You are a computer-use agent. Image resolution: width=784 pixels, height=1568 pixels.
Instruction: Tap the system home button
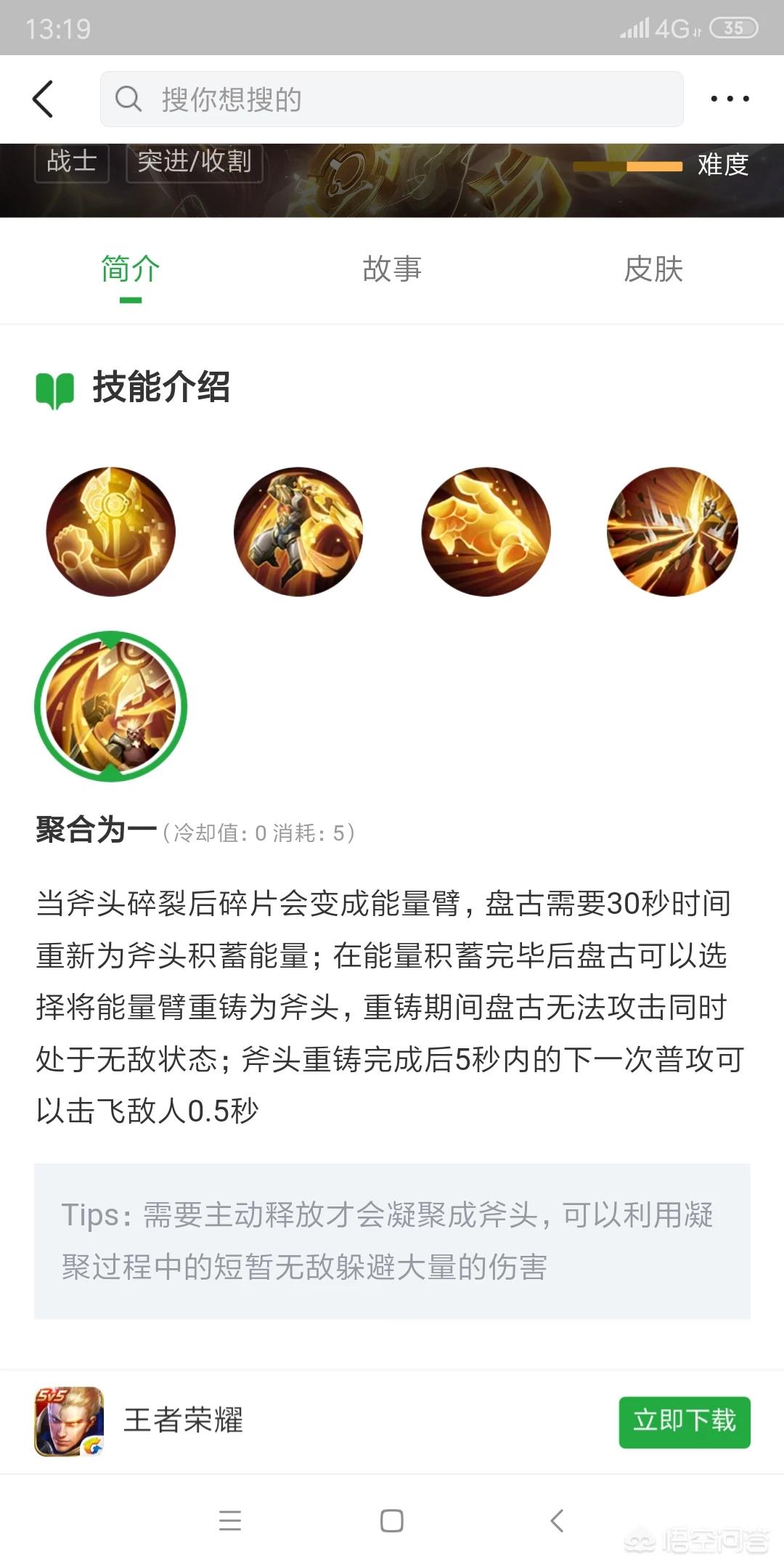pyautogui.click(x=392, y=1520)
